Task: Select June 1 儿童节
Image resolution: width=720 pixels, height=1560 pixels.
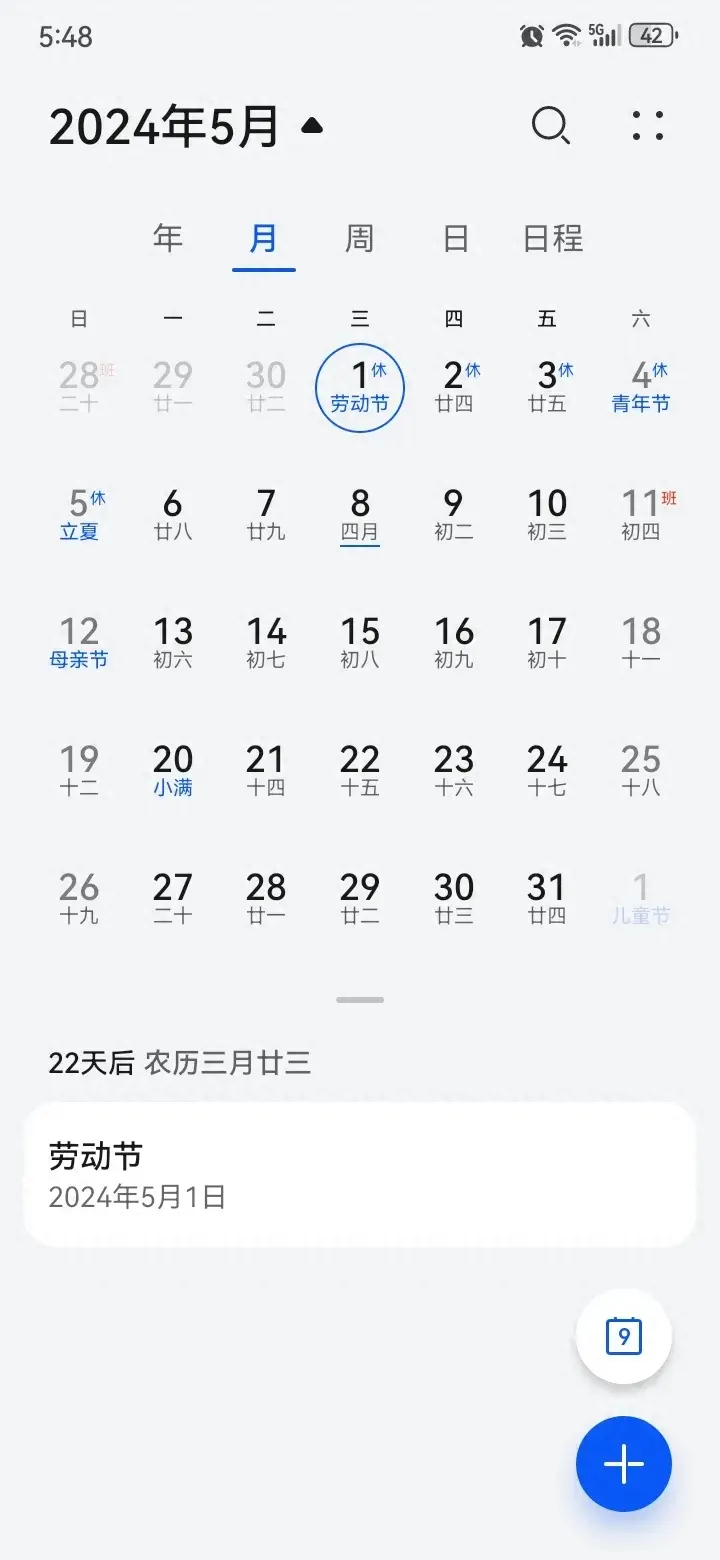Action: click(x=641, y=899)
